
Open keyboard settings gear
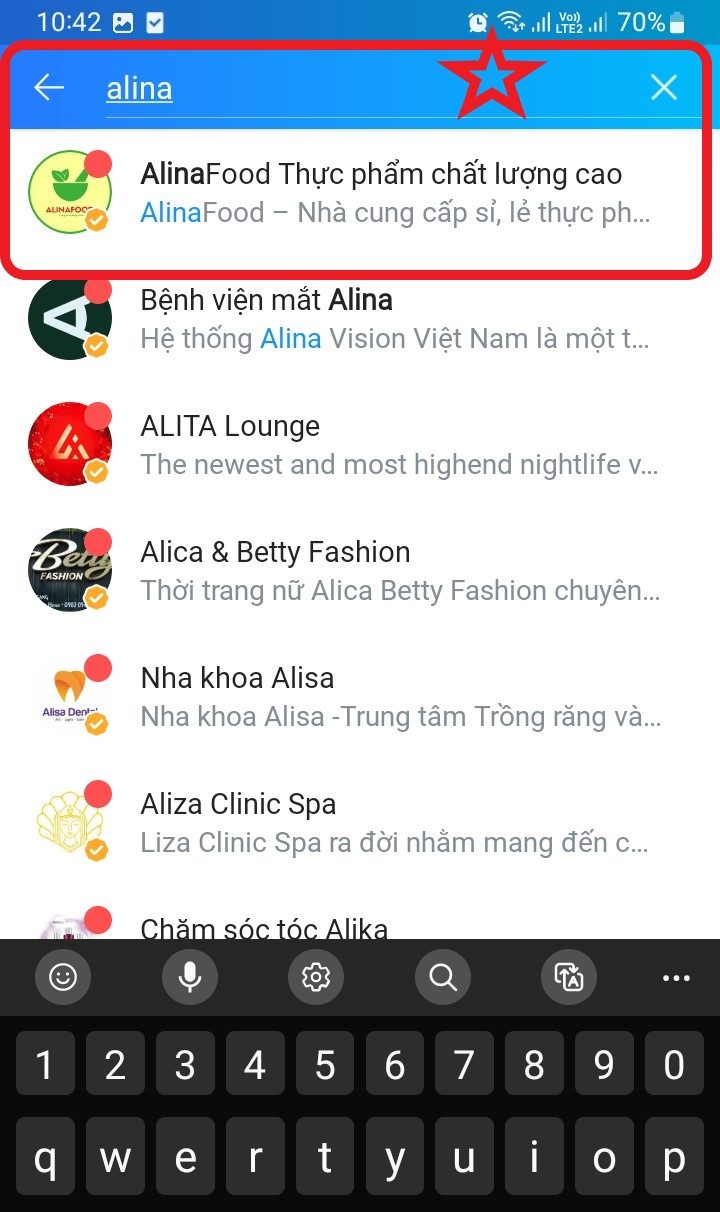tap(316, 977)
